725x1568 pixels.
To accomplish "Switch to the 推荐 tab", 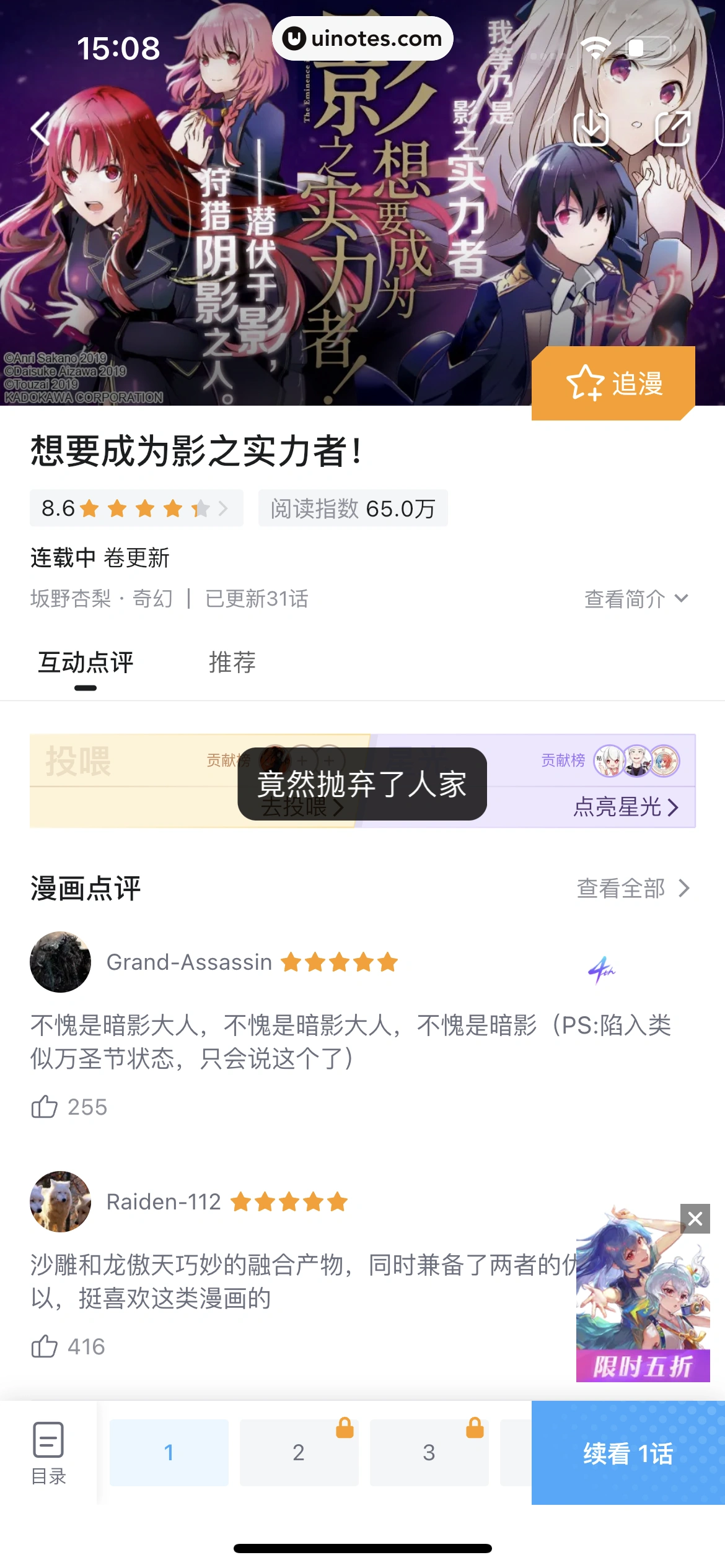I will click(231, 663).
